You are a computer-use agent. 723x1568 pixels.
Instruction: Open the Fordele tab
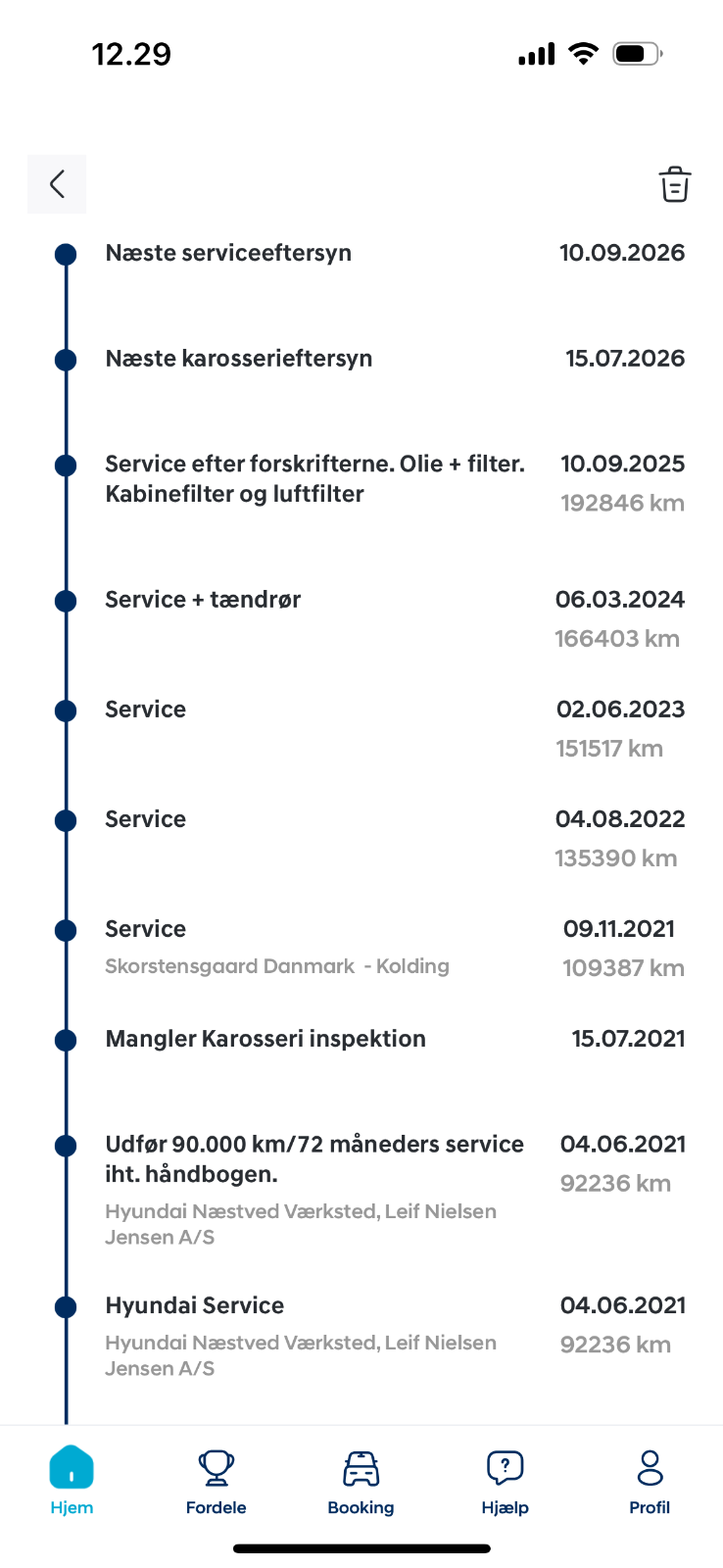tap(216, 1480)
